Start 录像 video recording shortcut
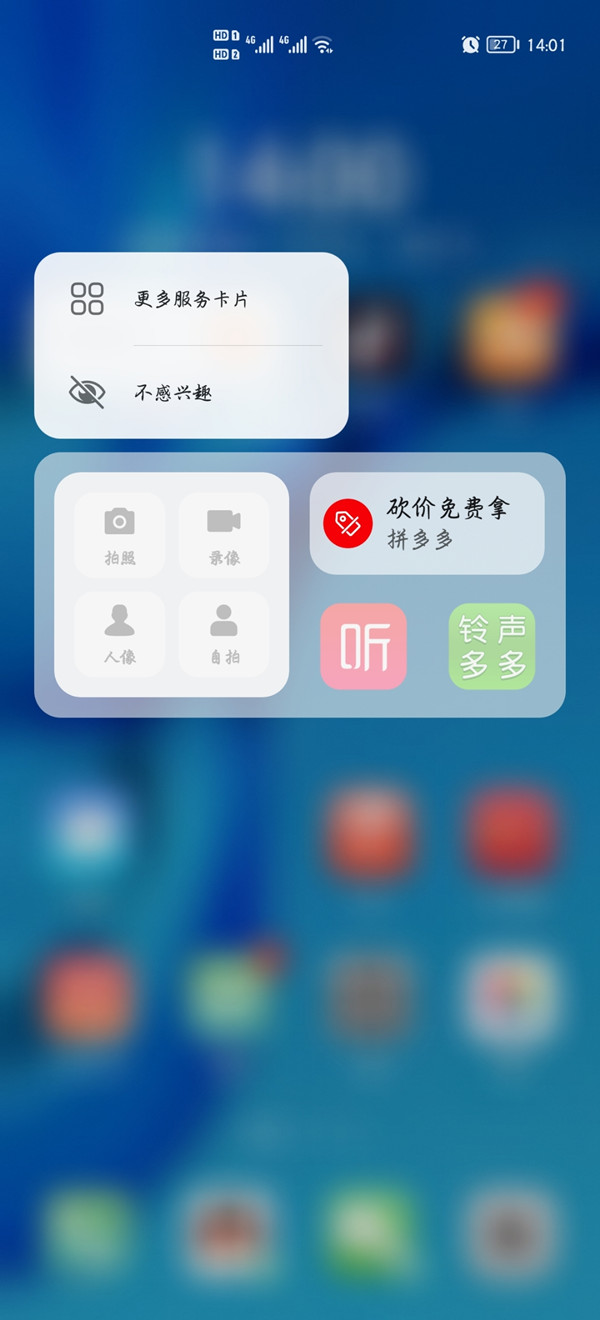600x1320 pixels. coord(224,534)
